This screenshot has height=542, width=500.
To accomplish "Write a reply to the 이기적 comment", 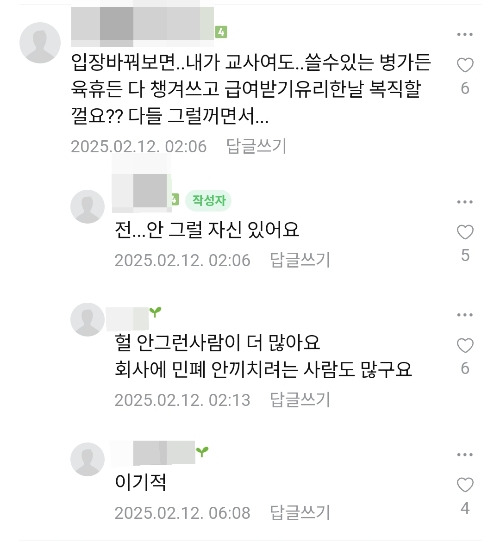I will point(300,513).
